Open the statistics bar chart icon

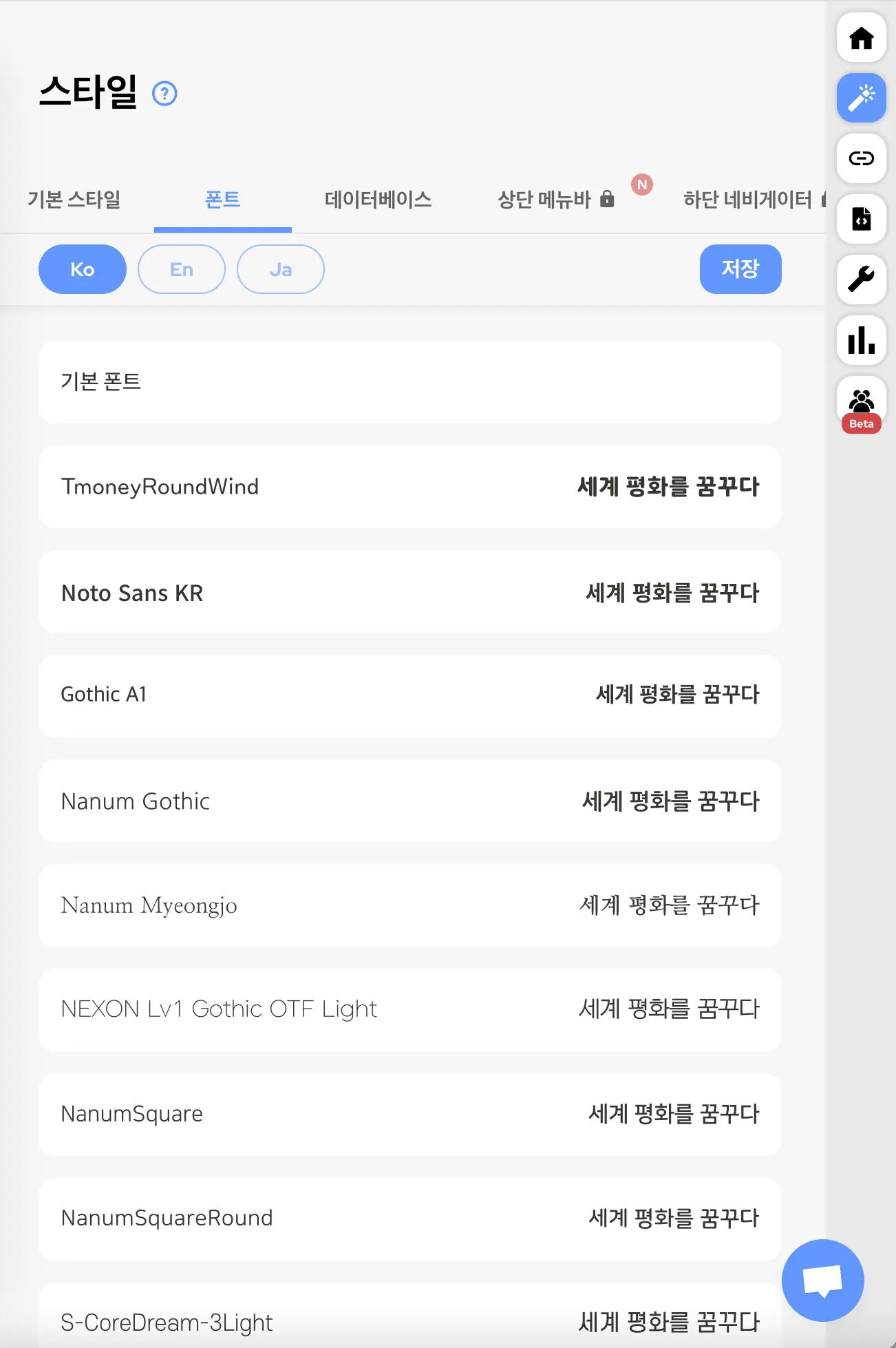point(861,340)
